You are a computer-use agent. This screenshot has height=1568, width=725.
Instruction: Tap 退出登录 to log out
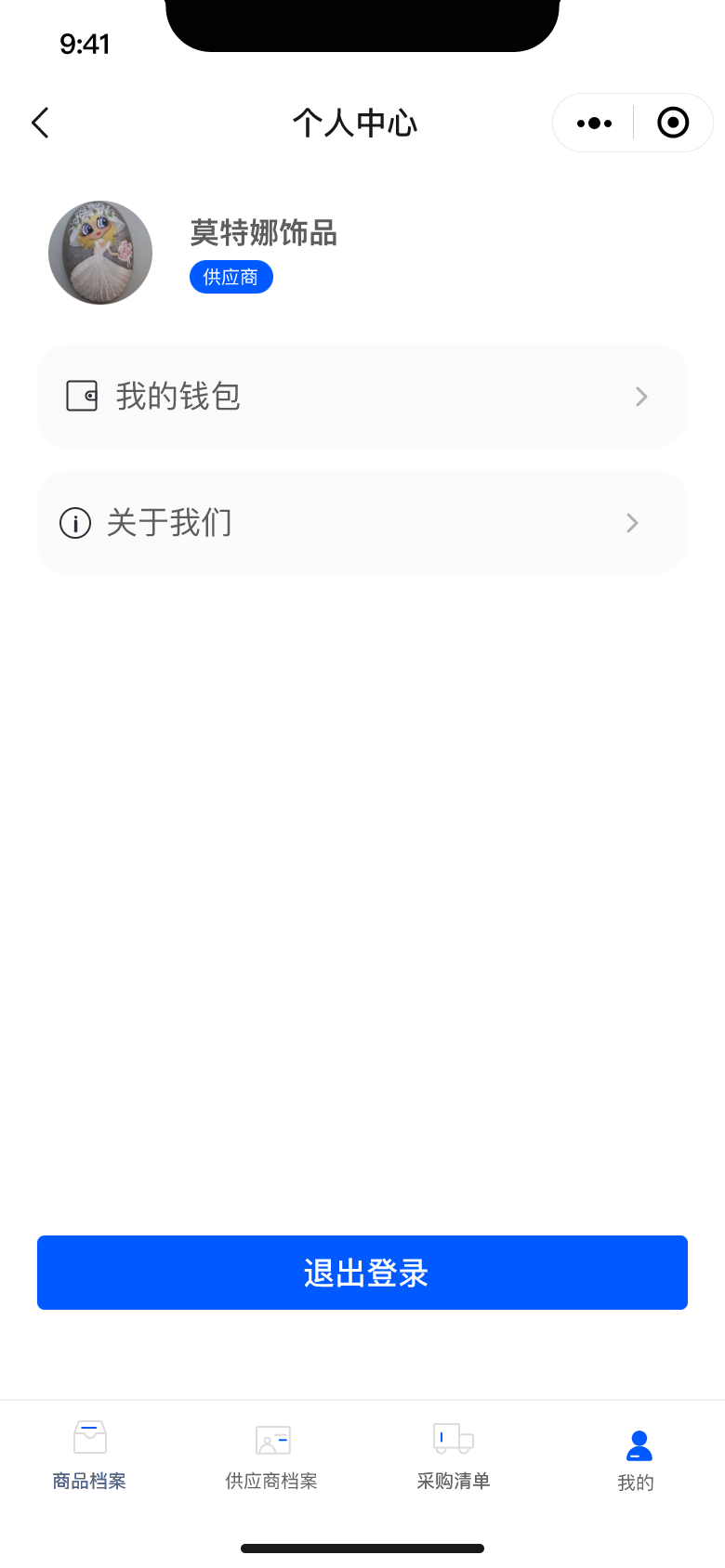coord(362,1273)
